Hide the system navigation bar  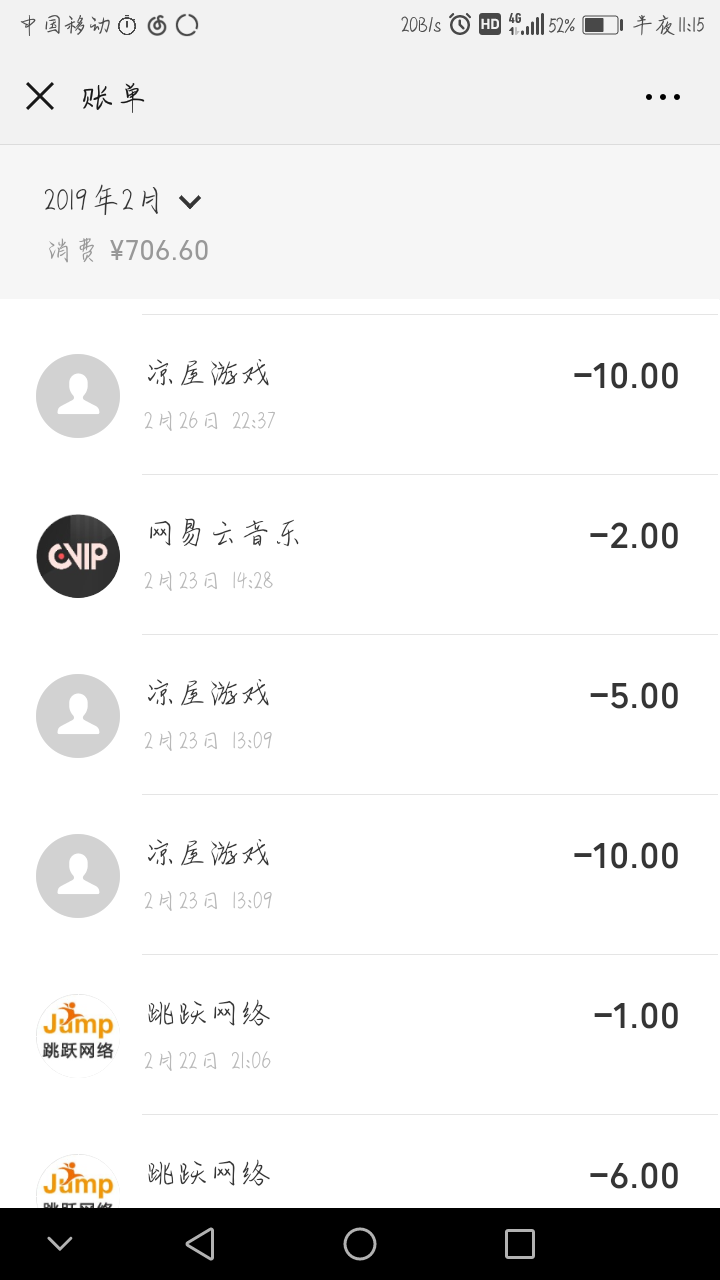pyautogui.click(x=60, y=1244)
